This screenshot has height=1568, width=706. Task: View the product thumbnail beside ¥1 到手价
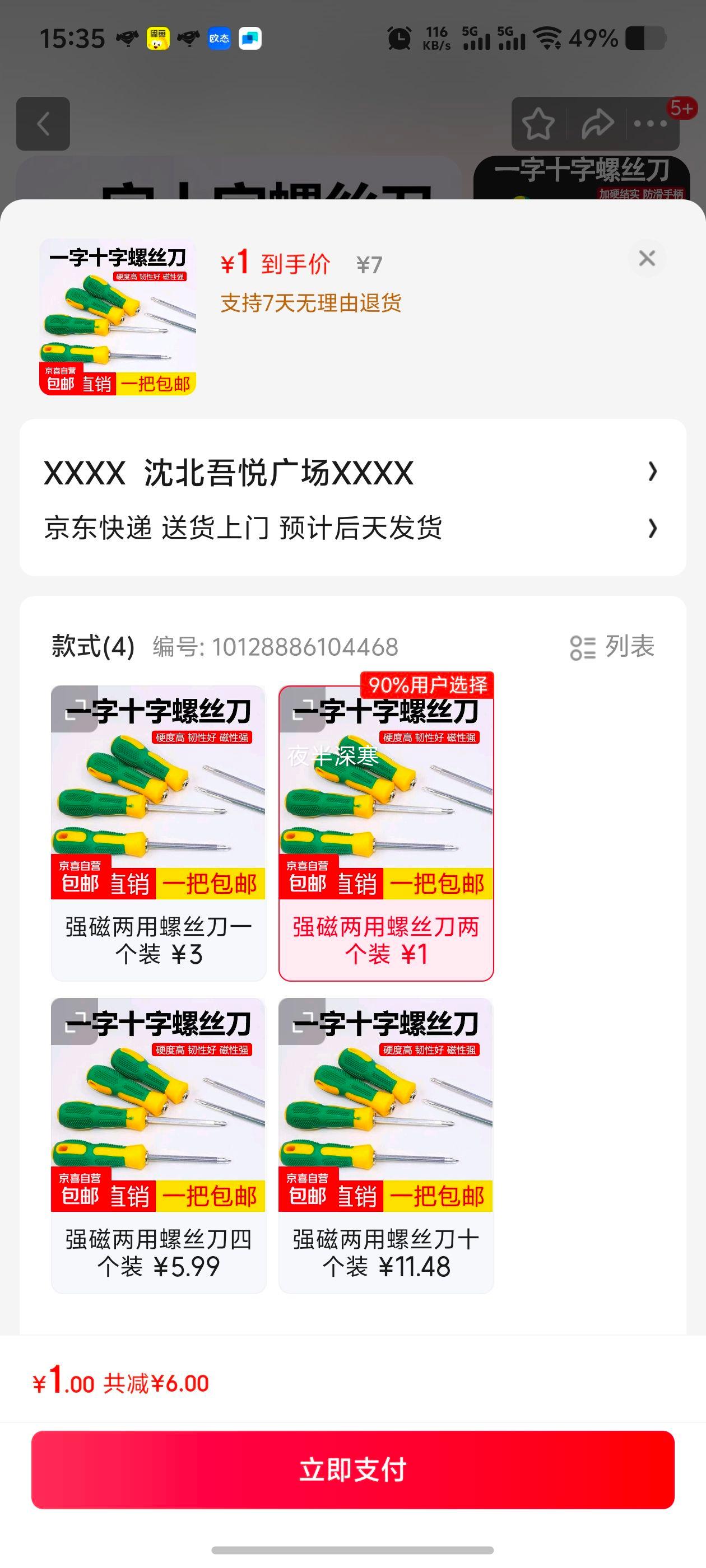[x=118, y=317]
